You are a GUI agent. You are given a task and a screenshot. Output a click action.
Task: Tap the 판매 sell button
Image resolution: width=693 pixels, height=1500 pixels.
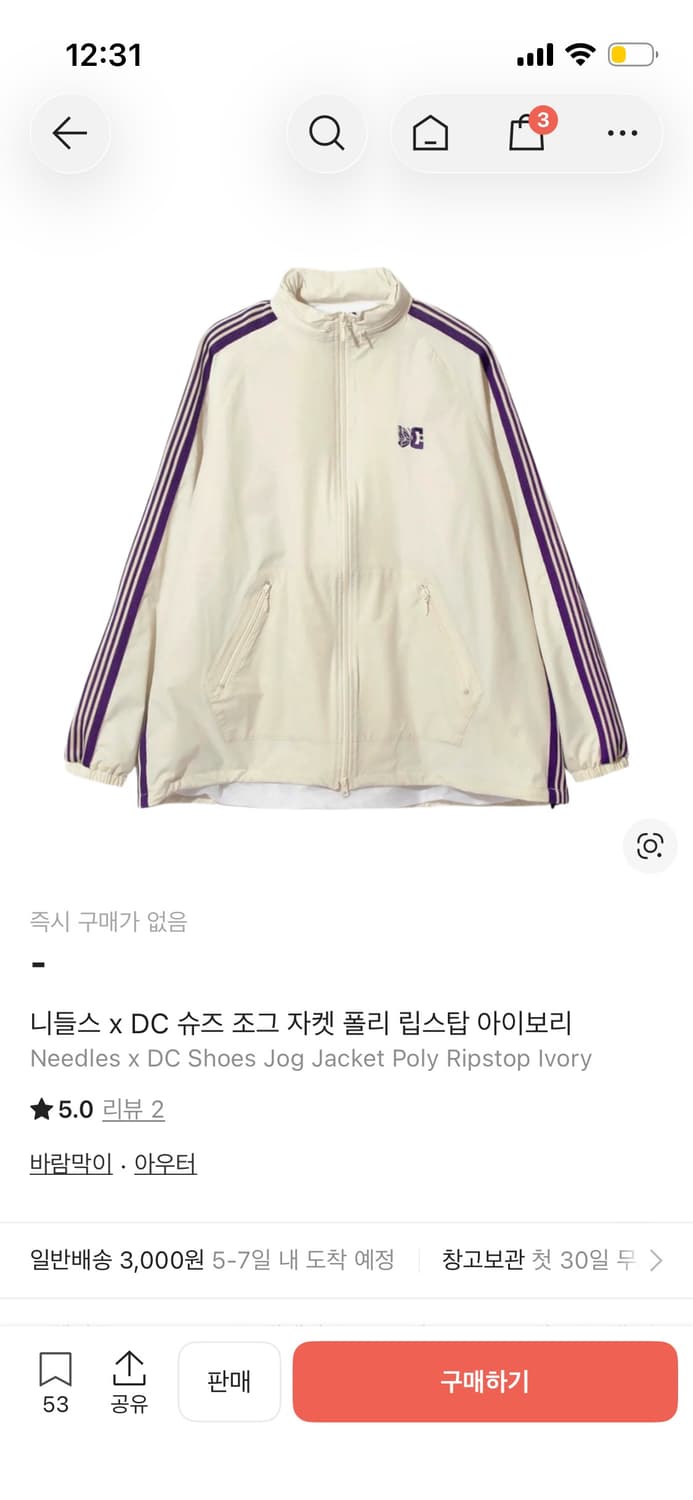tap(229, 1382)
